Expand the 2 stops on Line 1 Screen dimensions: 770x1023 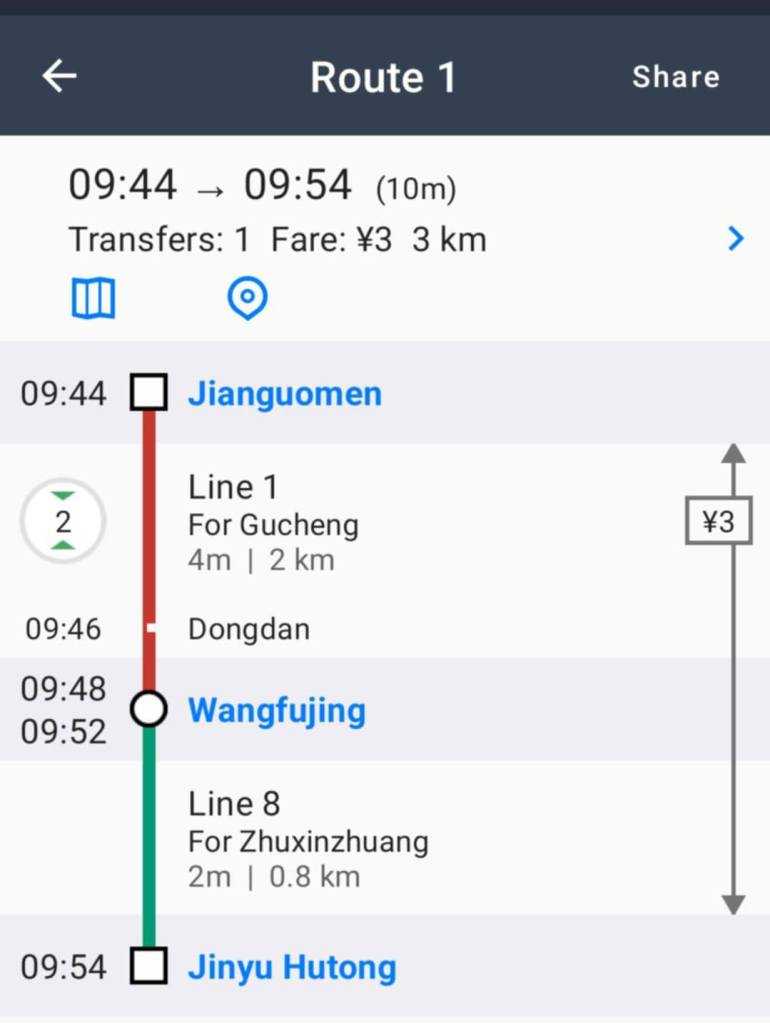point(63,521)
